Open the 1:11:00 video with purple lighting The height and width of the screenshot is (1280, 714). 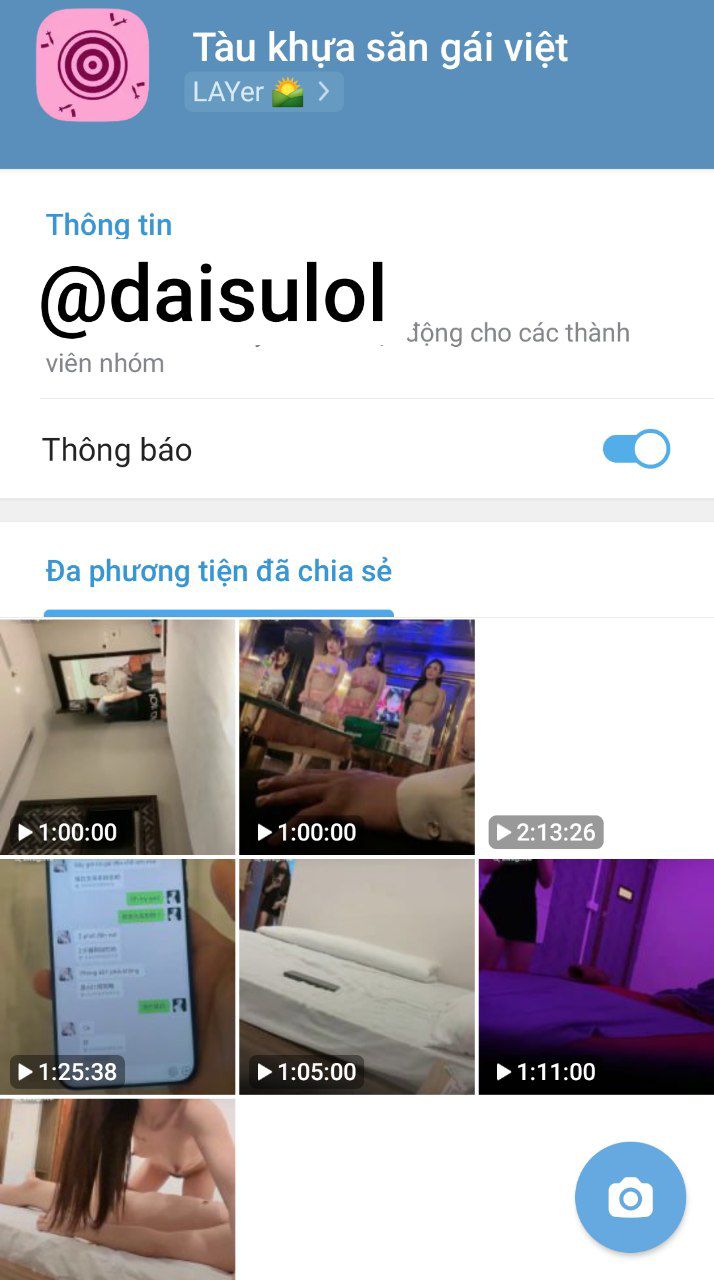pyautogui.click(x=596, y=976)
